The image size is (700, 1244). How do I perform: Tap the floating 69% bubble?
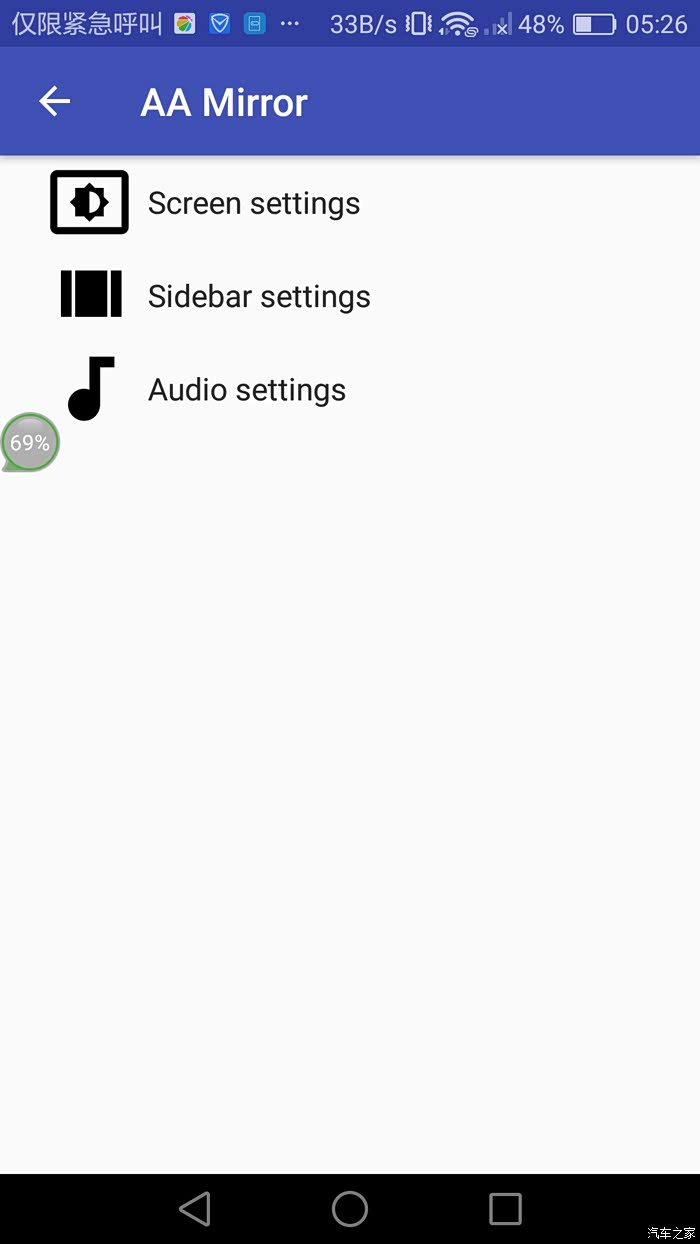tap(30, 442)
